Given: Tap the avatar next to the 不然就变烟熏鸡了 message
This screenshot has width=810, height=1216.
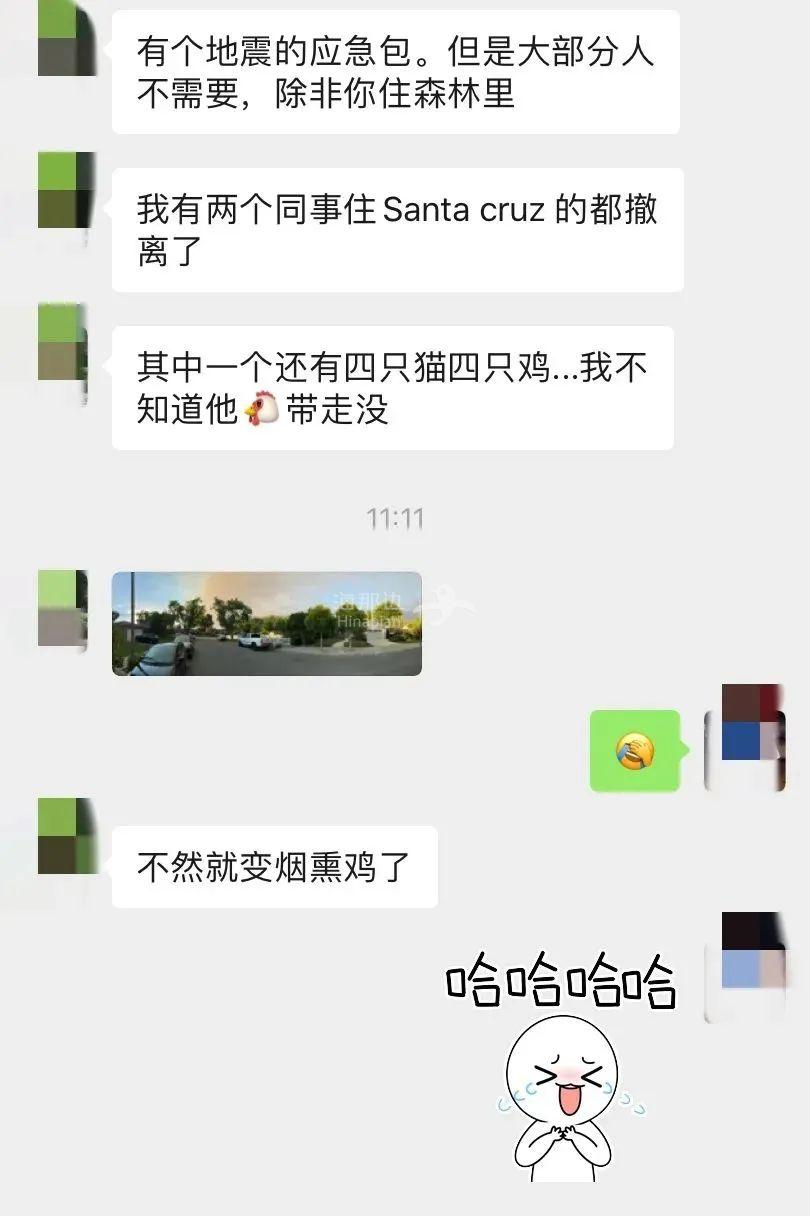Looking at the screenshot, I should (x=65, y=836).
